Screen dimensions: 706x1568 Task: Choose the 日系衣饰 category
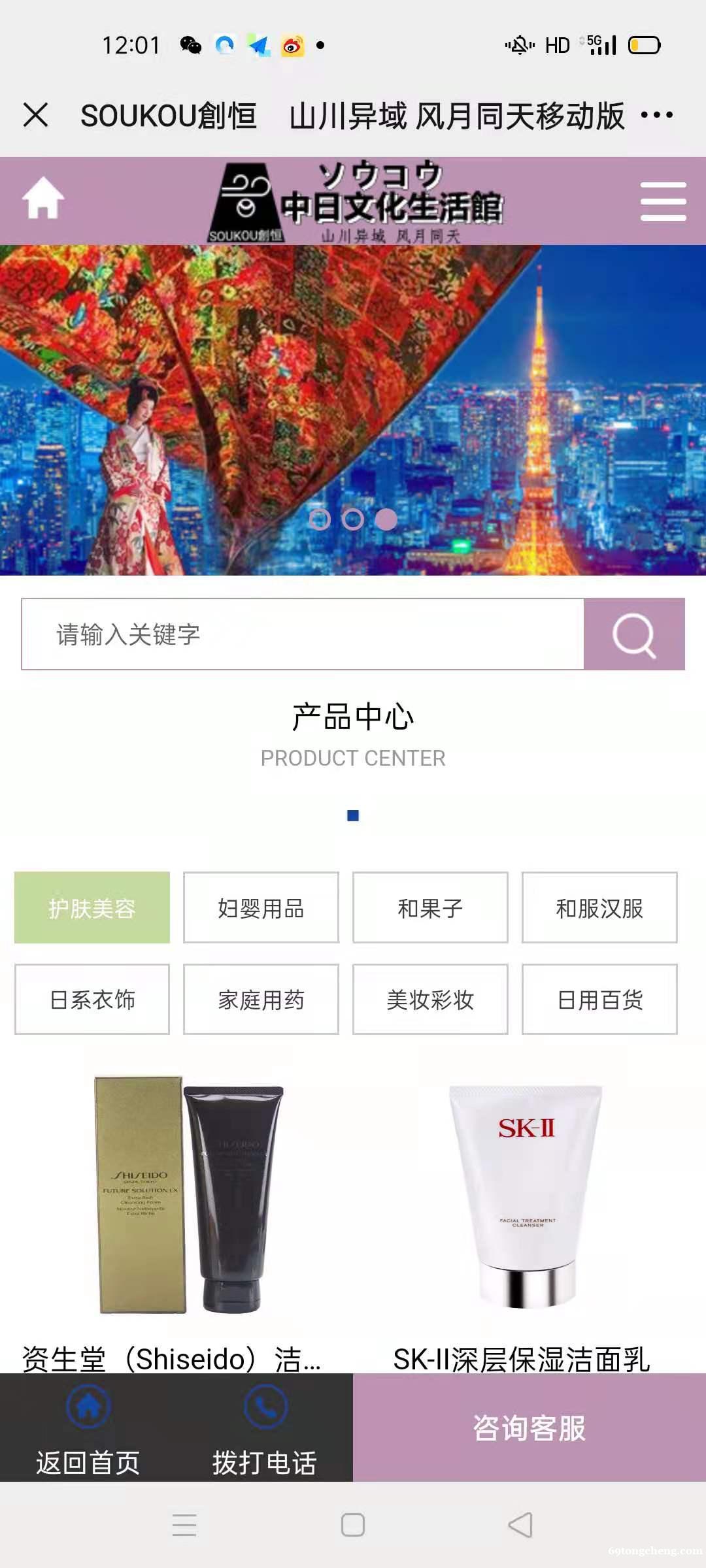point(92,999)
